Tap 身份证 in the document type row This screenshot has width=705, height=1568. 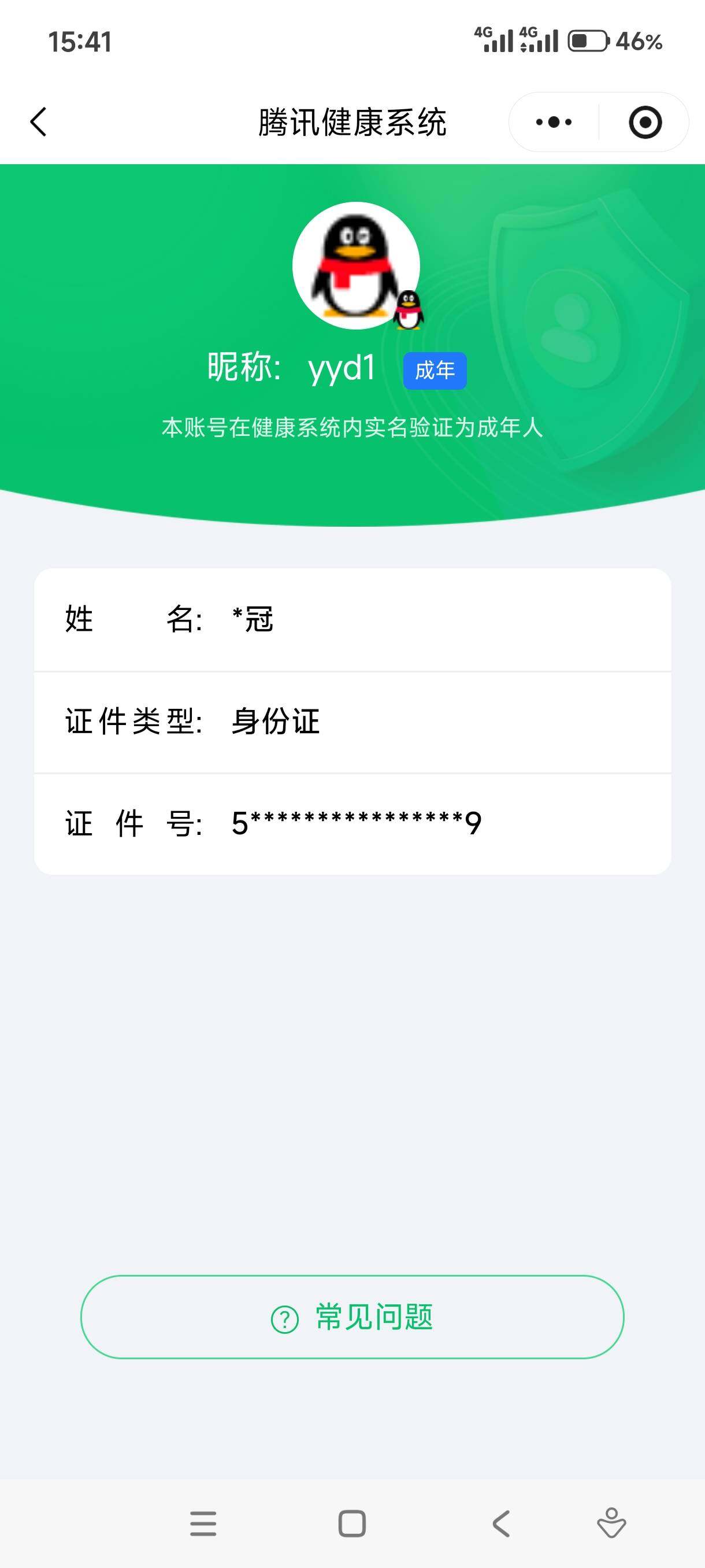coord(275,722)
